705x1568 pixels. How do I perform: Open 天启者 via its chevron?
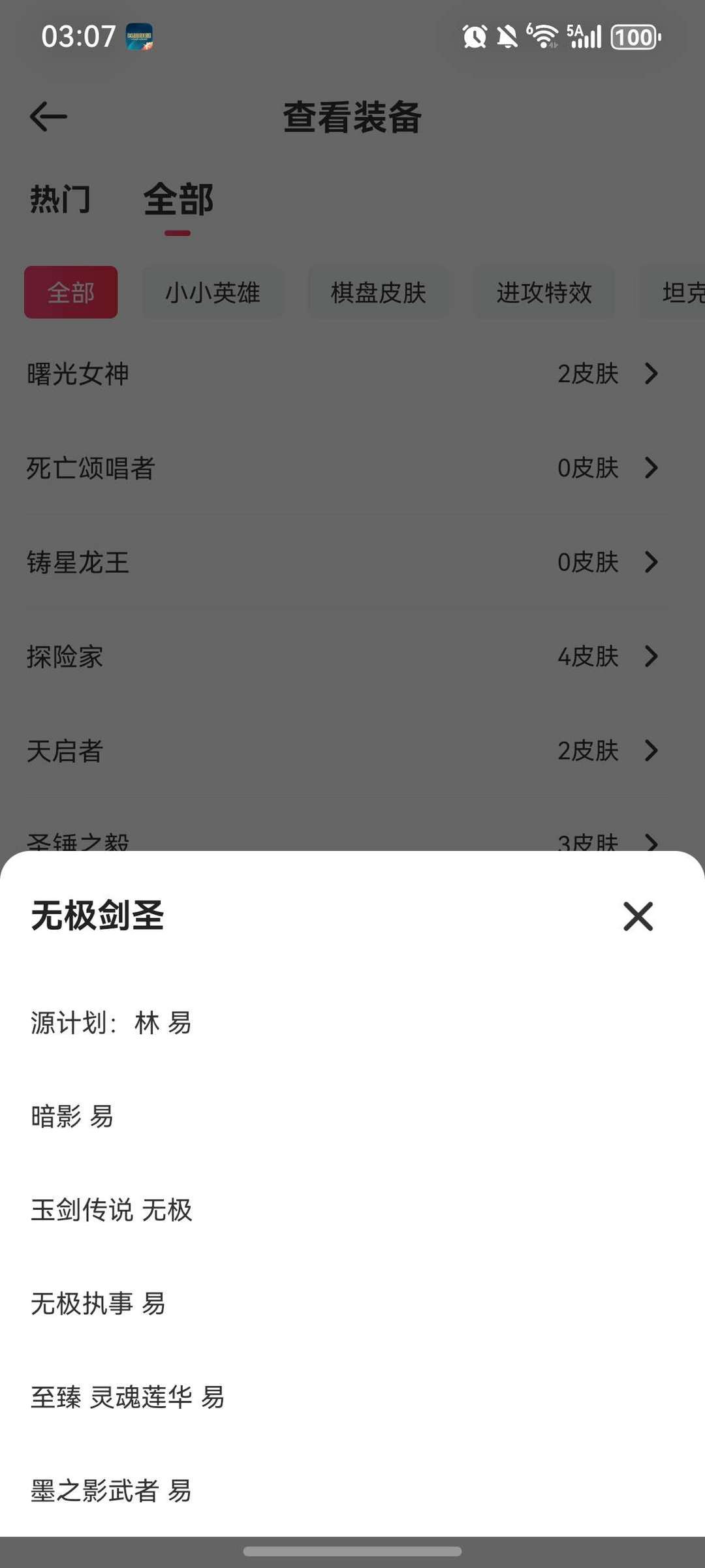pyautogui.click(x=650, y=751)
